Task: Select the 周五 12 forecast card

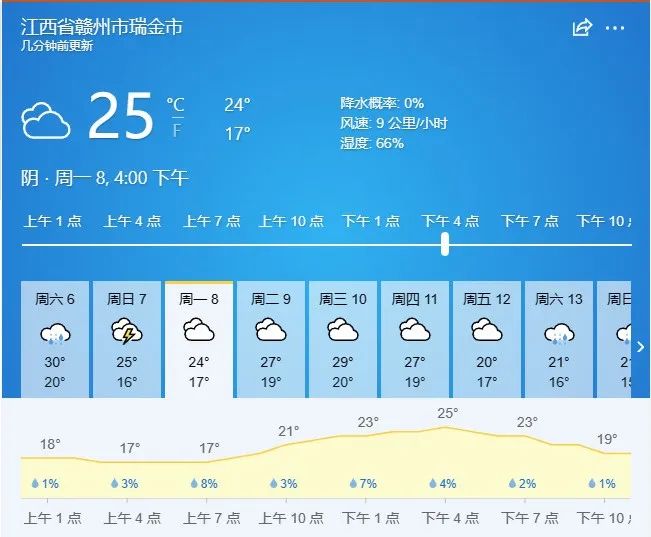Action: tap(487, 340)
